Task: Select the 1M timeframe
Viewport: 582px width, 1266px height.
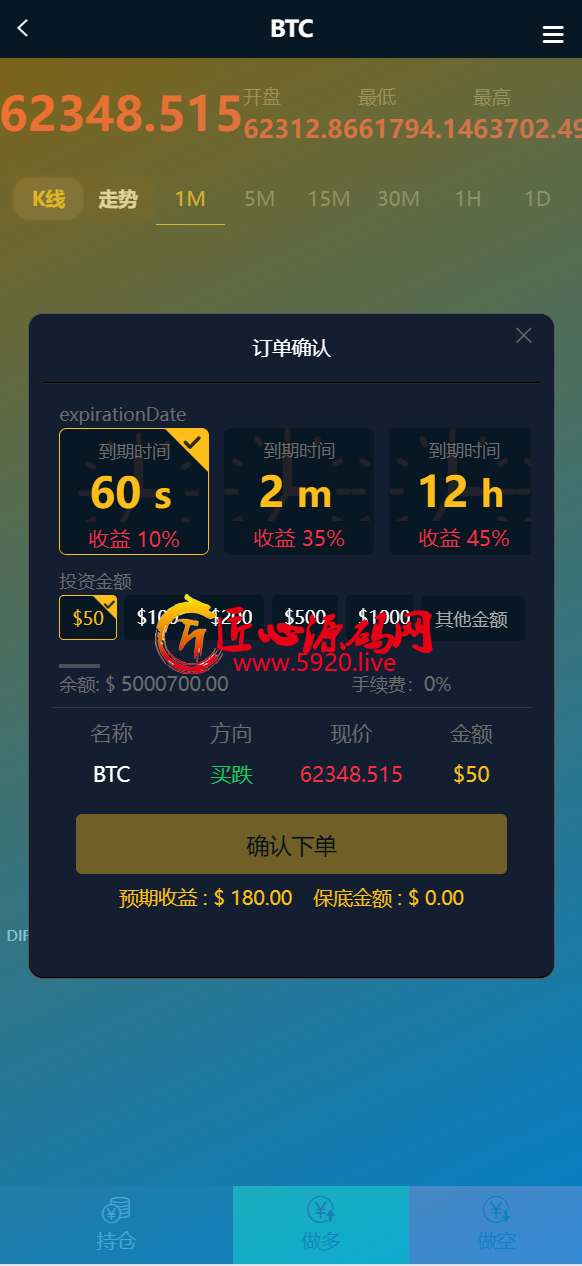Action: click(x=190, y=198)
